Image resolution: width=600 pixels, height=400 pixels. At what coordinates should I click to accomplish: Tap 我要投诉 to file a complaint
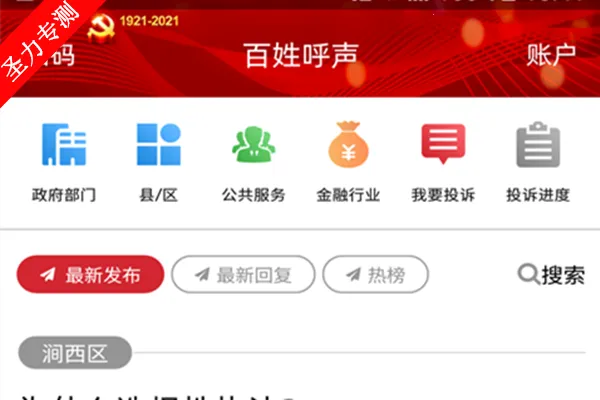(443, 160)
